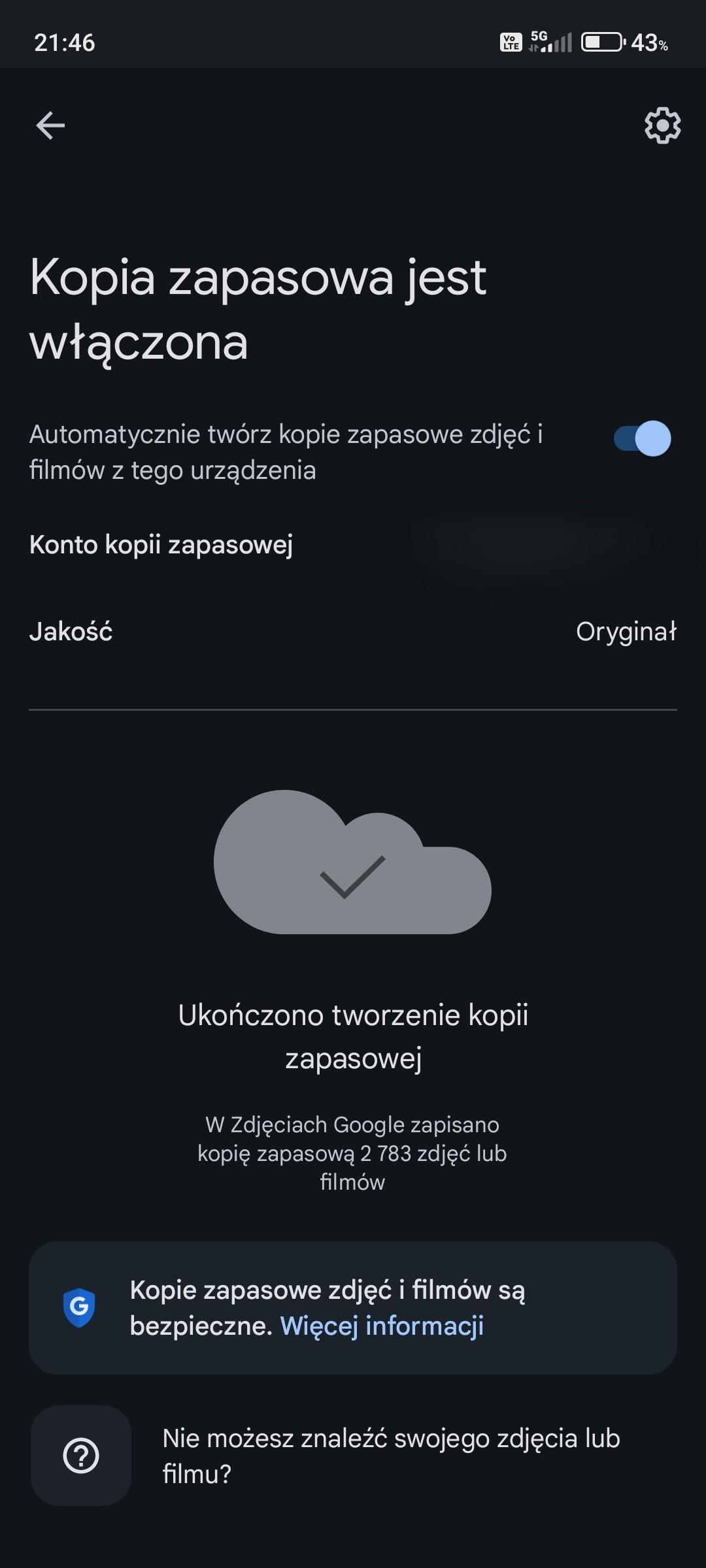Viewport: 706px width, 1568px height.
Task: Open backup settings gear icon
Action: (x=662, y=125)
